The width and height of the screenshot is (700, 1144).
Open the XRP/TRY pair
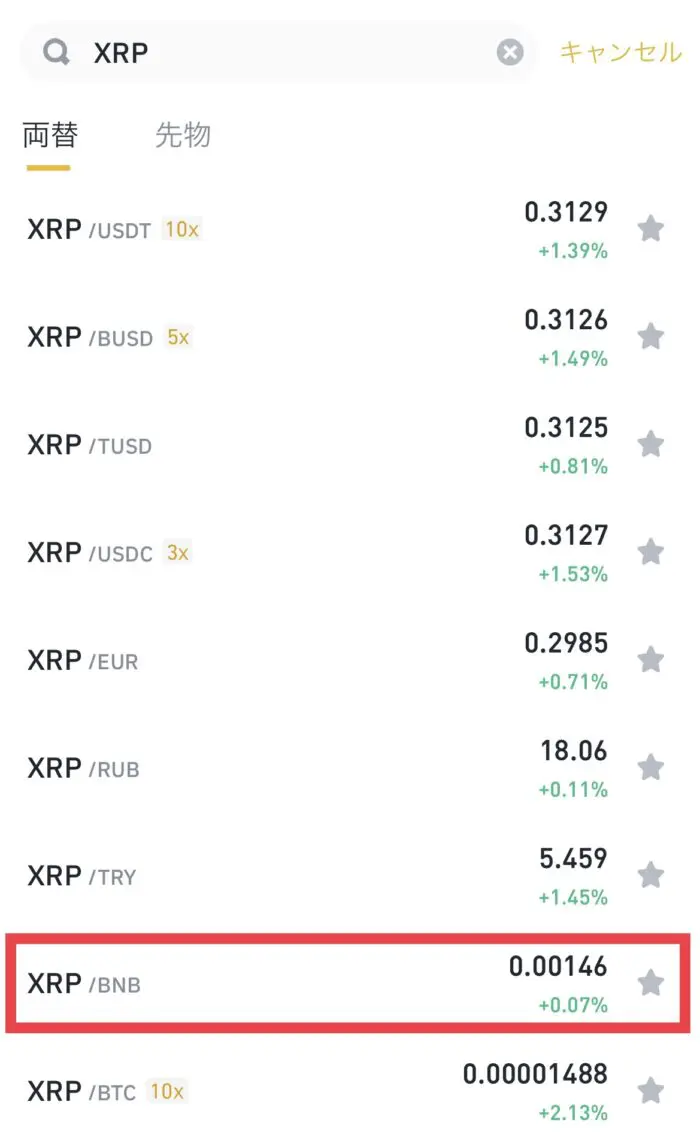click(x=300, y=876)
